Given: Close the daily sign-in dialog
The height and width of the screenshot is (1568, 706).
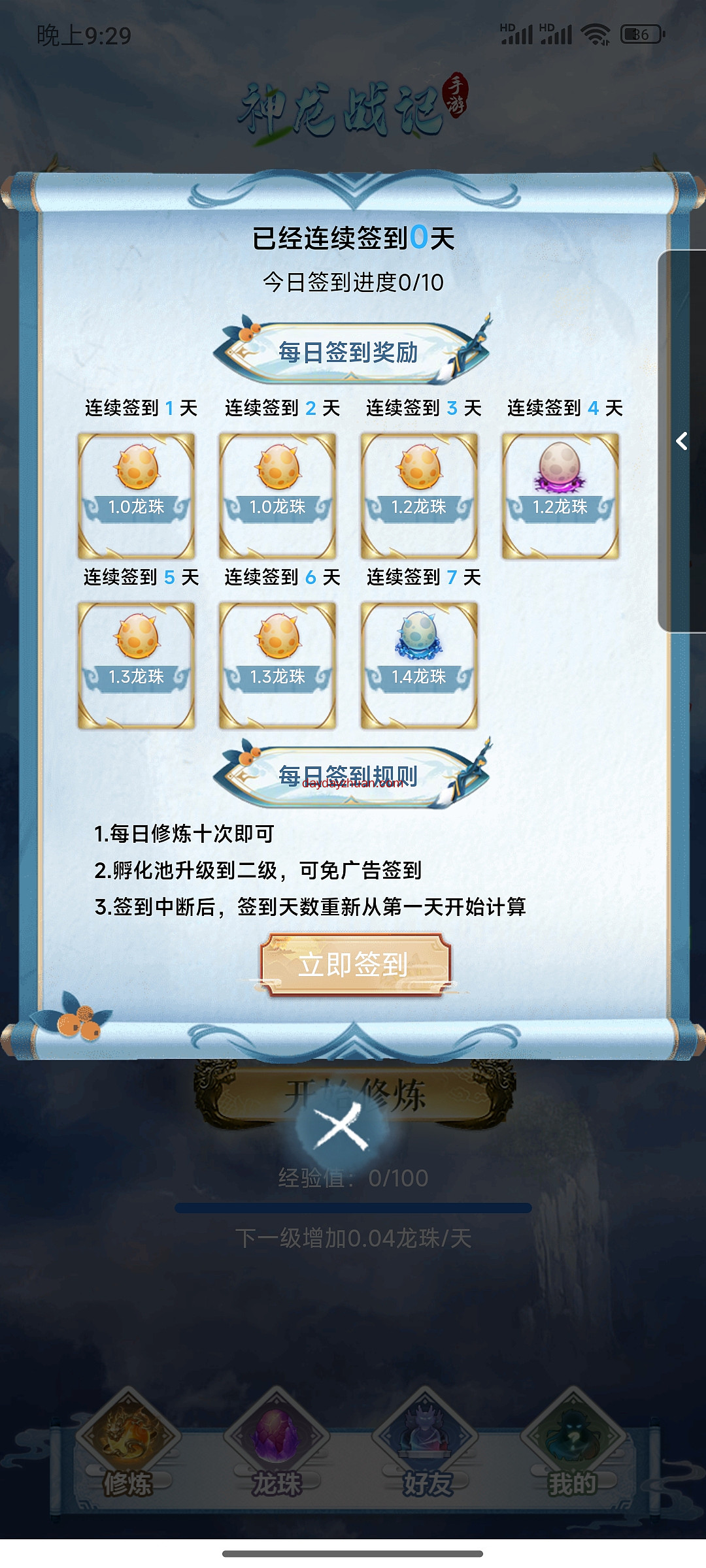Looking at the screenshot, I should pos(341,1125).
